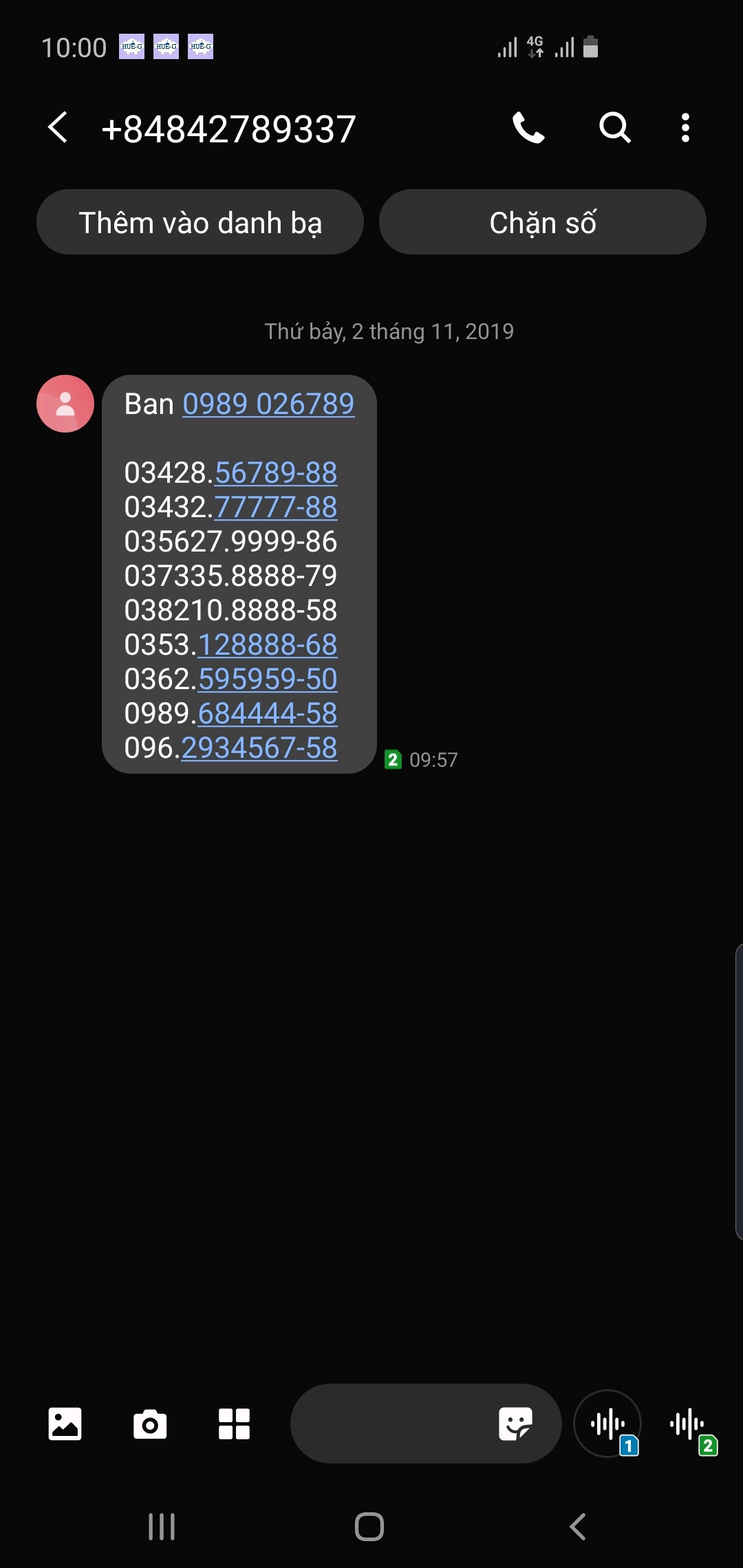Open the camera to attach a photo
This screenshot has width=743, height=1568.
tap(150, 1424)
